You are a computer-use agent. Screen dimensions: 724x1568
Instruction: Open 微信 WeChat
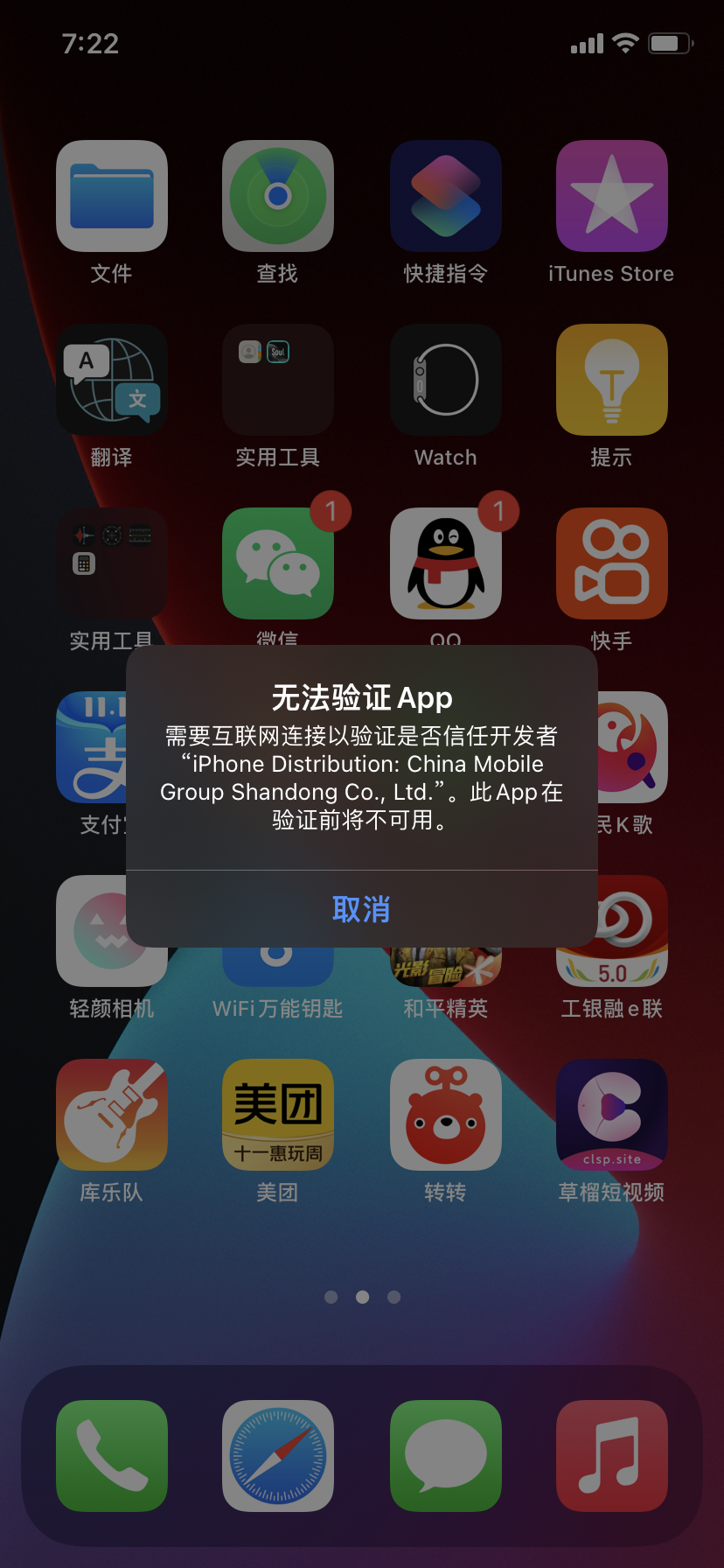[x=278, y=563]
